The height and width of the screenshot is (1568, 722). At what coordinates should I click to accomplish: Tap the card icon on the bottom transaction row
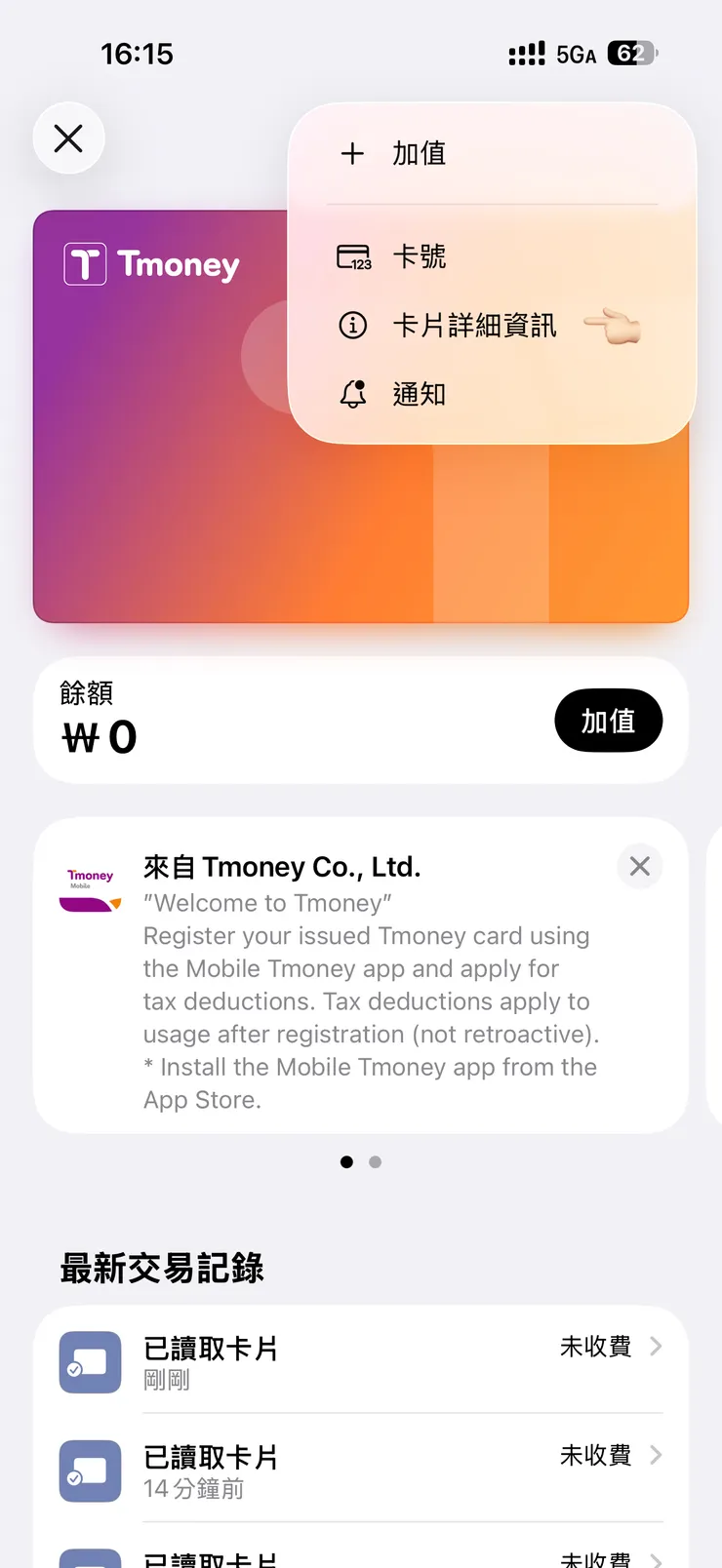90,1558
